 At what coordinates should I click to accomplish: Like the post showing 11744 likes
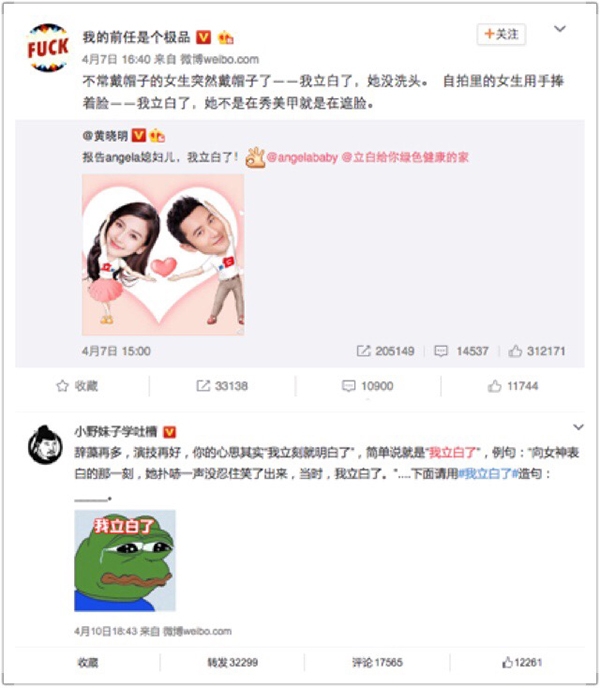tap(513, 385)
